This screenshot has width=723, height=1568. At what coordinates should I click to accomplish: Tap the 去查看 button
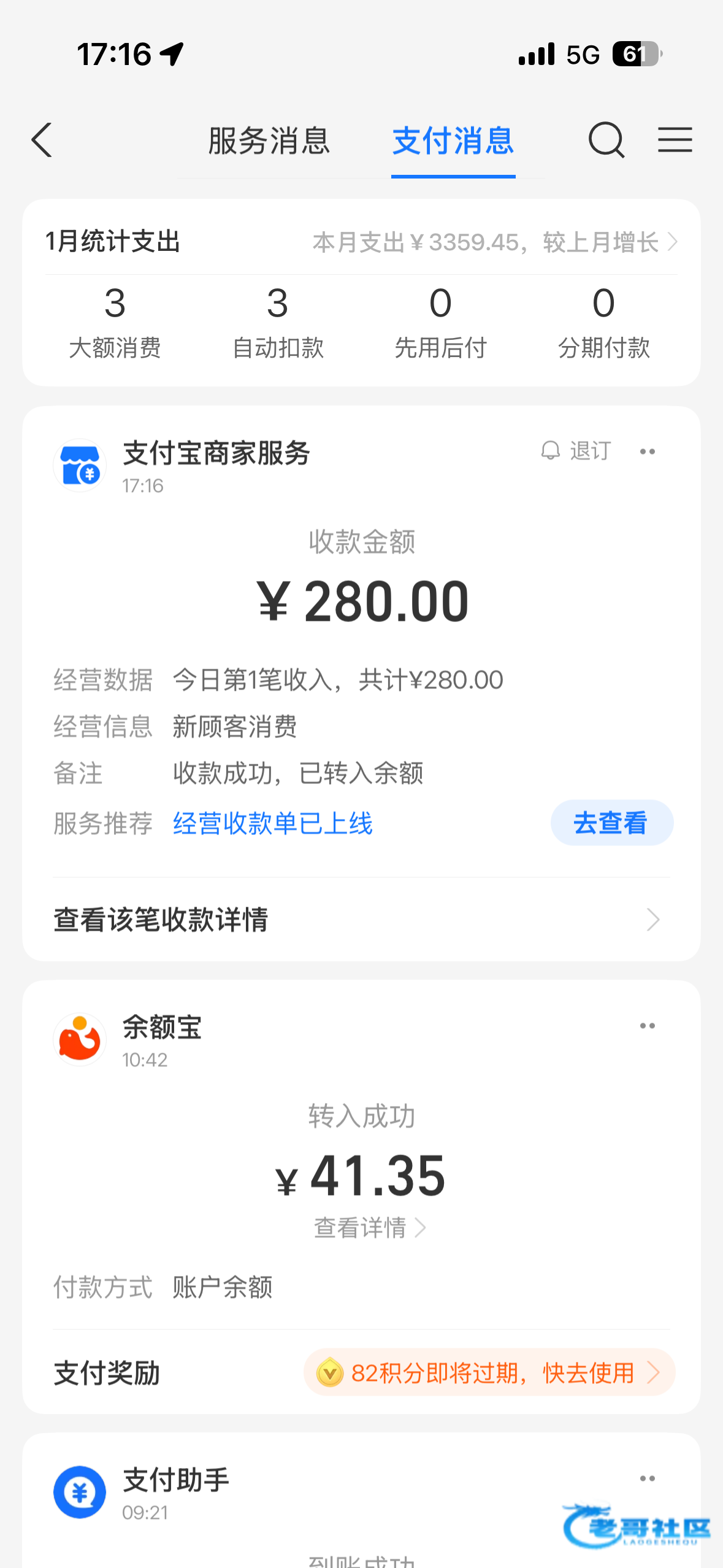(611, 823)
